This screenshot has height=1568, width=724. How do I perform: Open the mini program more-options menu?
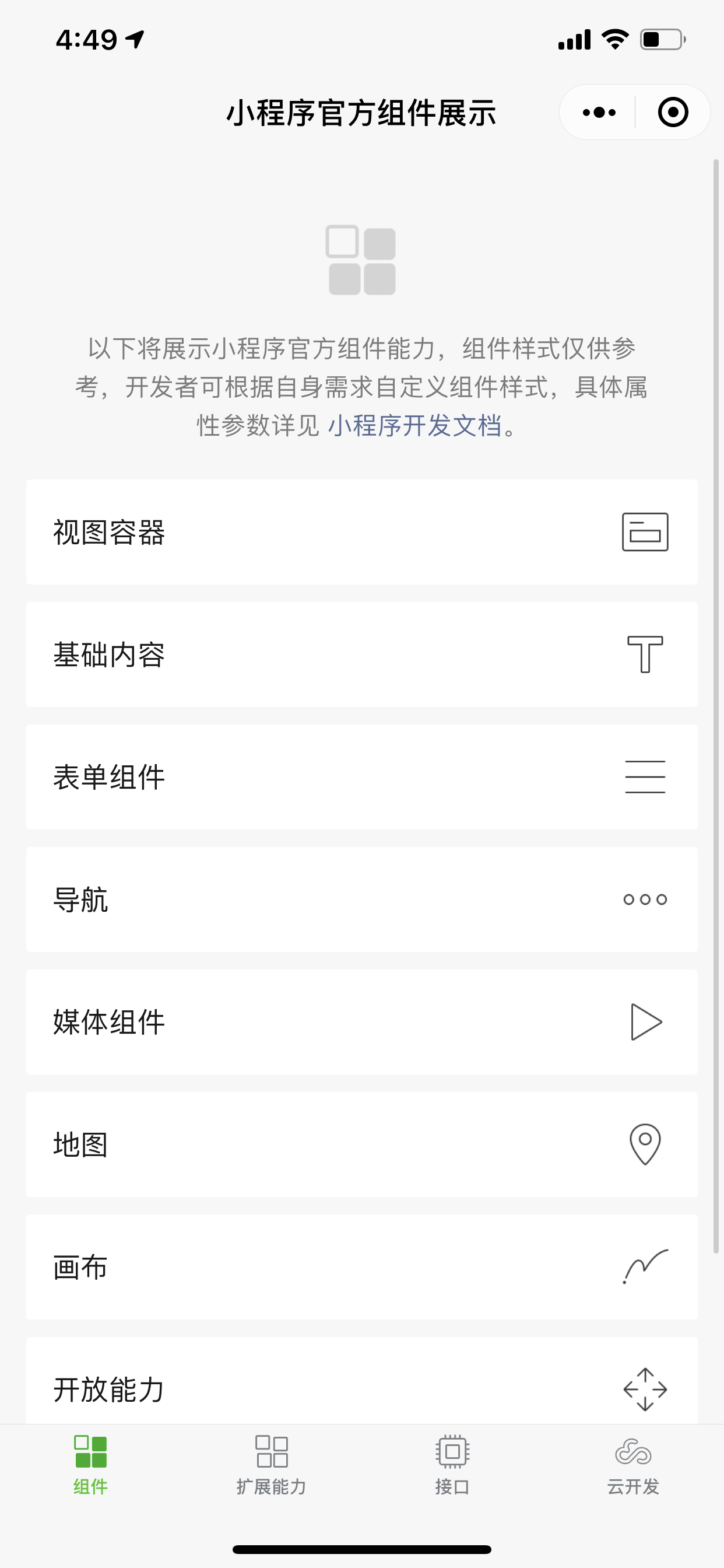(599, 113)
